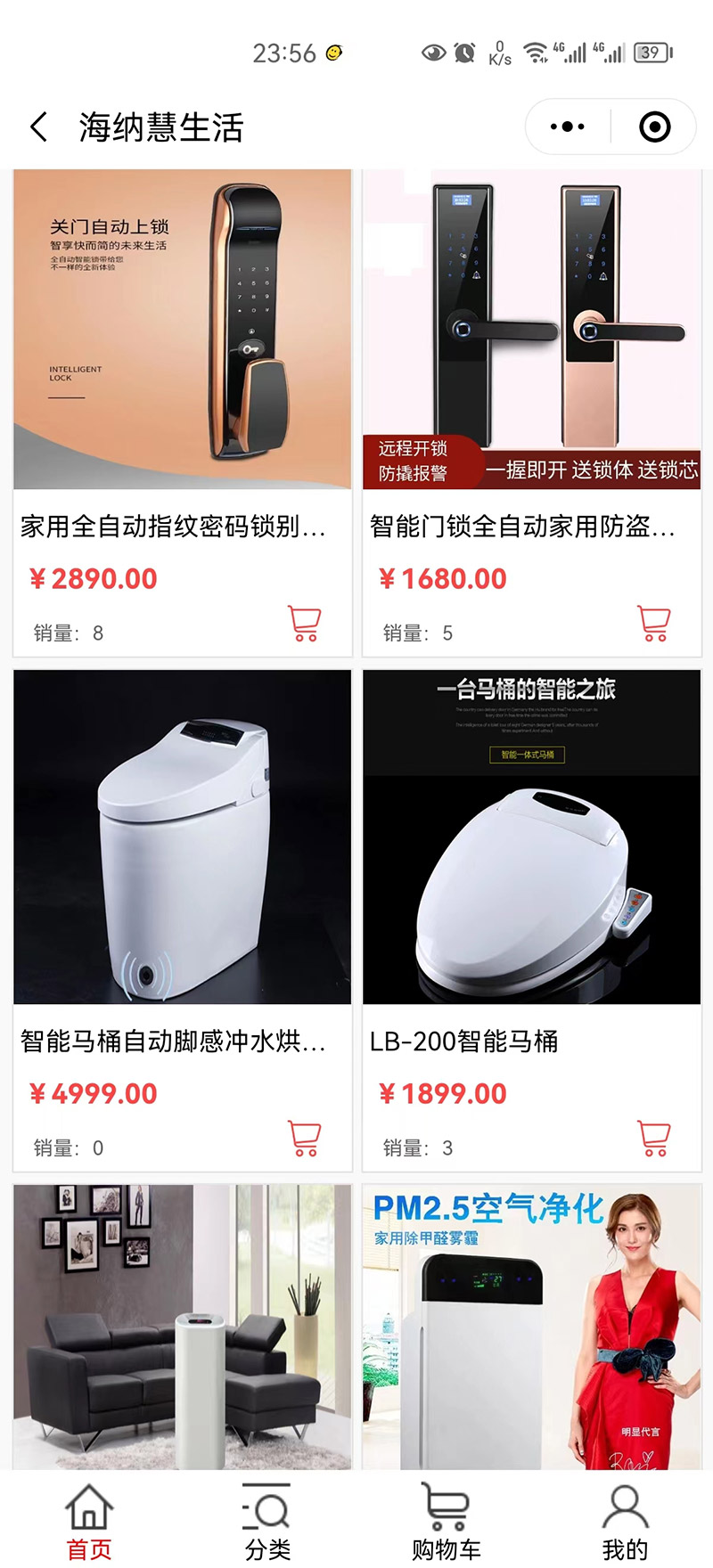Open the 购物车 tab

click(x=446, y=1523)
